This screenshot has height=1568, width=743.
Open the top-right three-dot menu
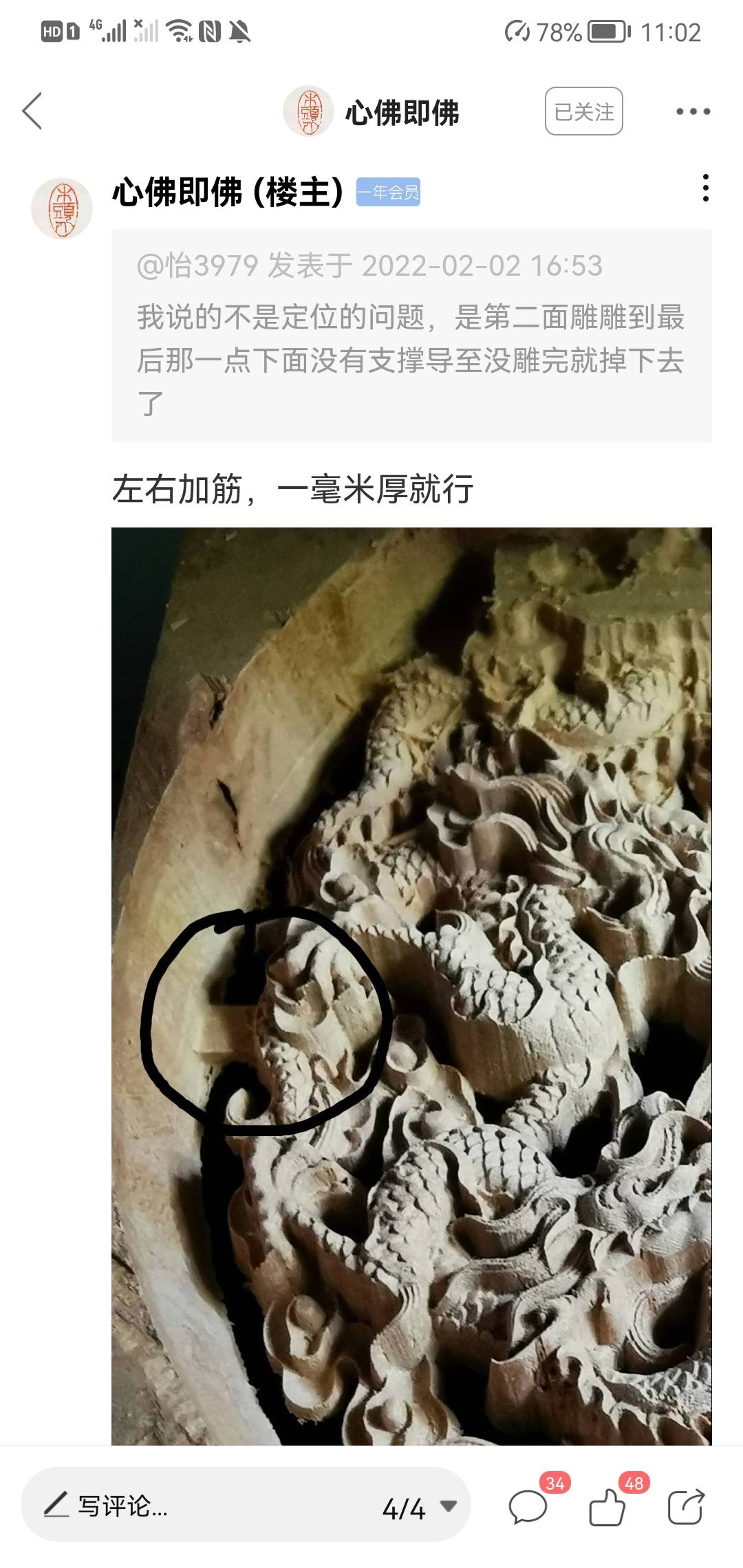pos(692,111)
